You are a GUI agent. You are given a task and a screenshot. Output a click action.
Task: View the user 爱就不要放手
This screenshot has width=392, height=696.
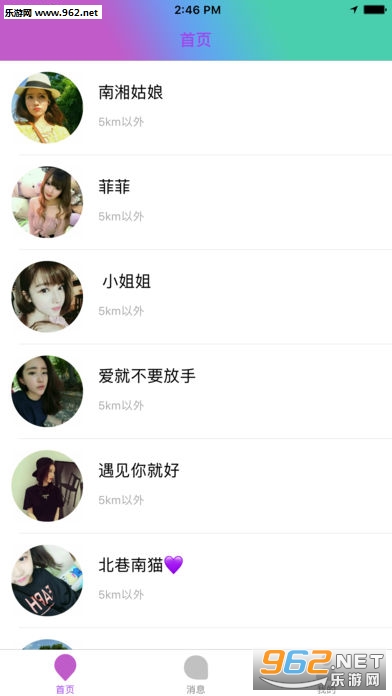(196, 392)
